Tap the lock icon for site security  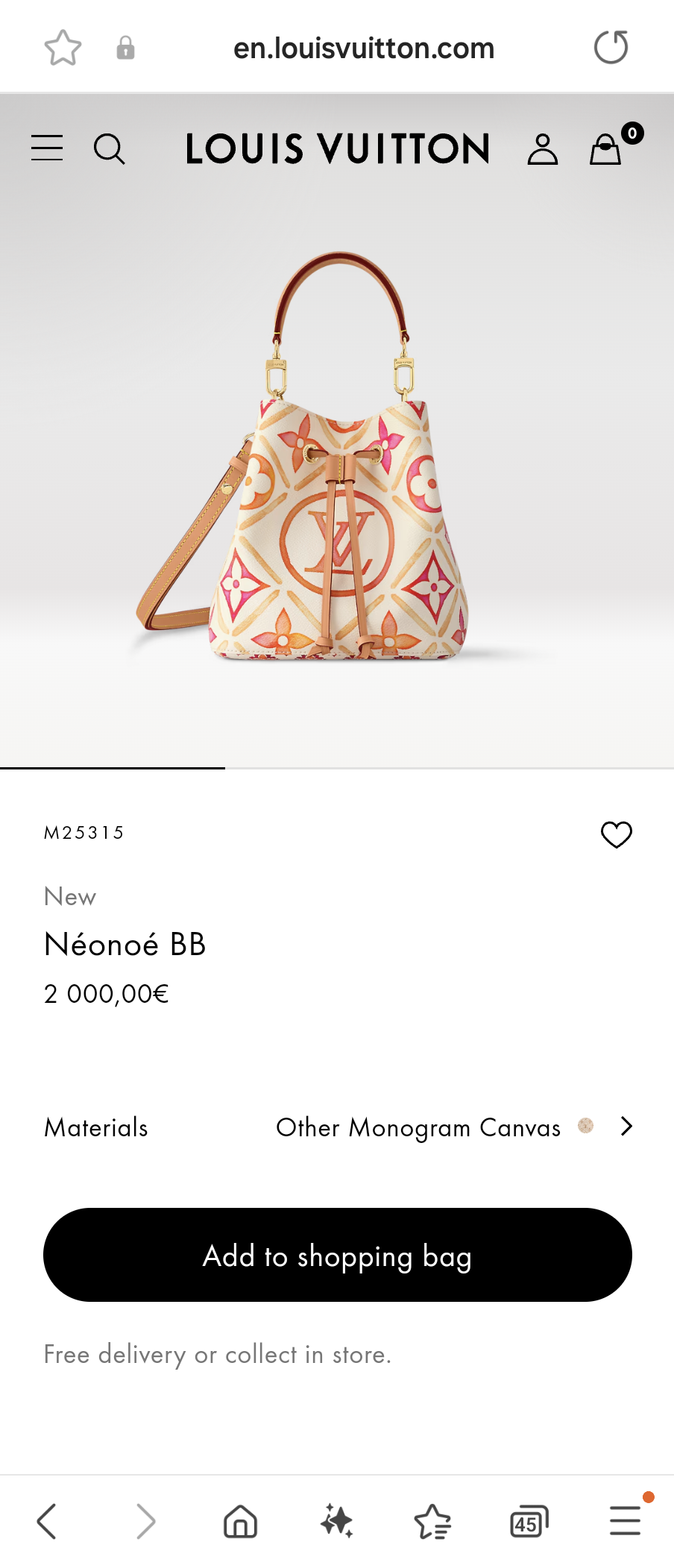(x=125, y=48)
